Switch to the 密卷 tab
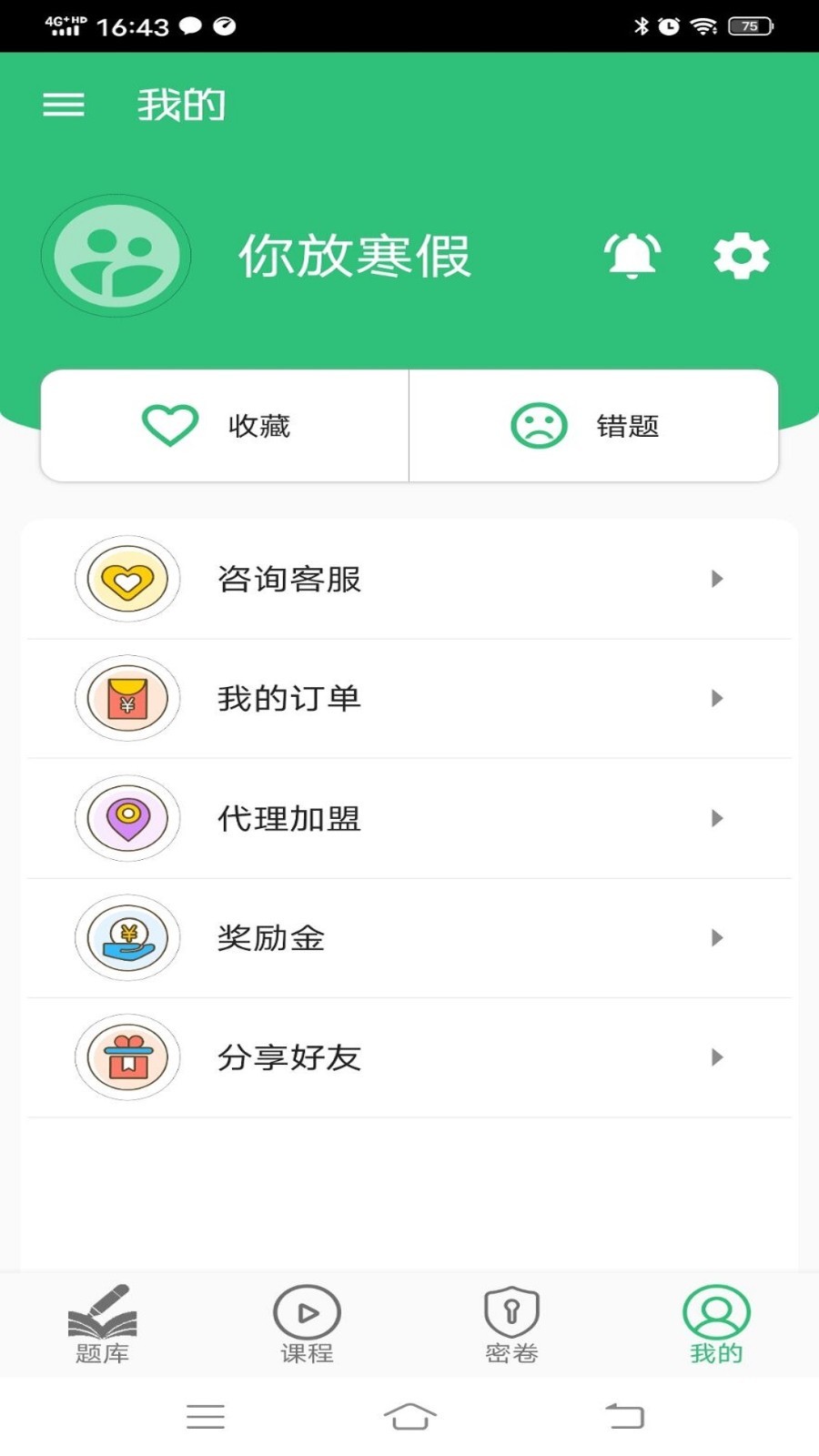The height and width of the screenshot is (1456, 819). click(x=511, y=1324)
